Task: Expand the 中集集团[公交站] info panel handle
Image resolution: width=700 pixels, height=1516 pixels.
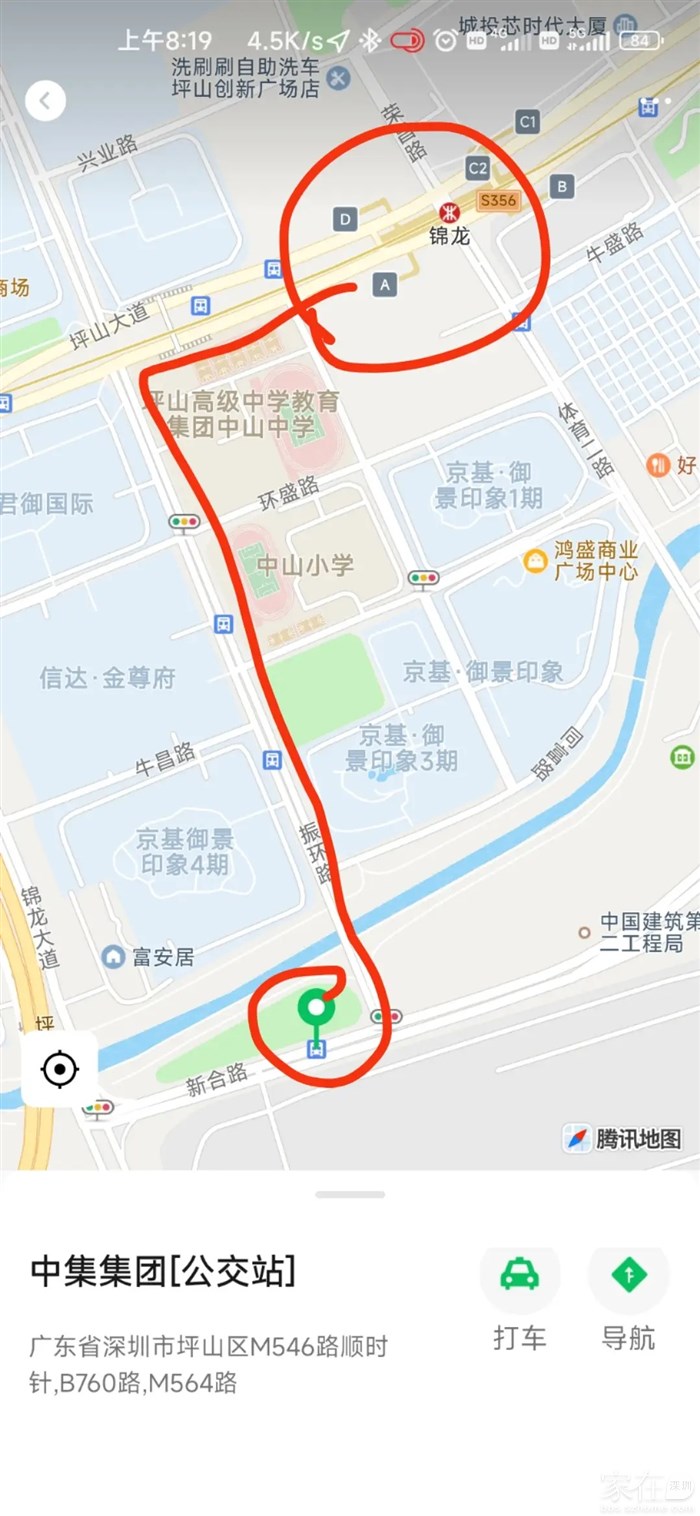Action: click(349, 1194)
